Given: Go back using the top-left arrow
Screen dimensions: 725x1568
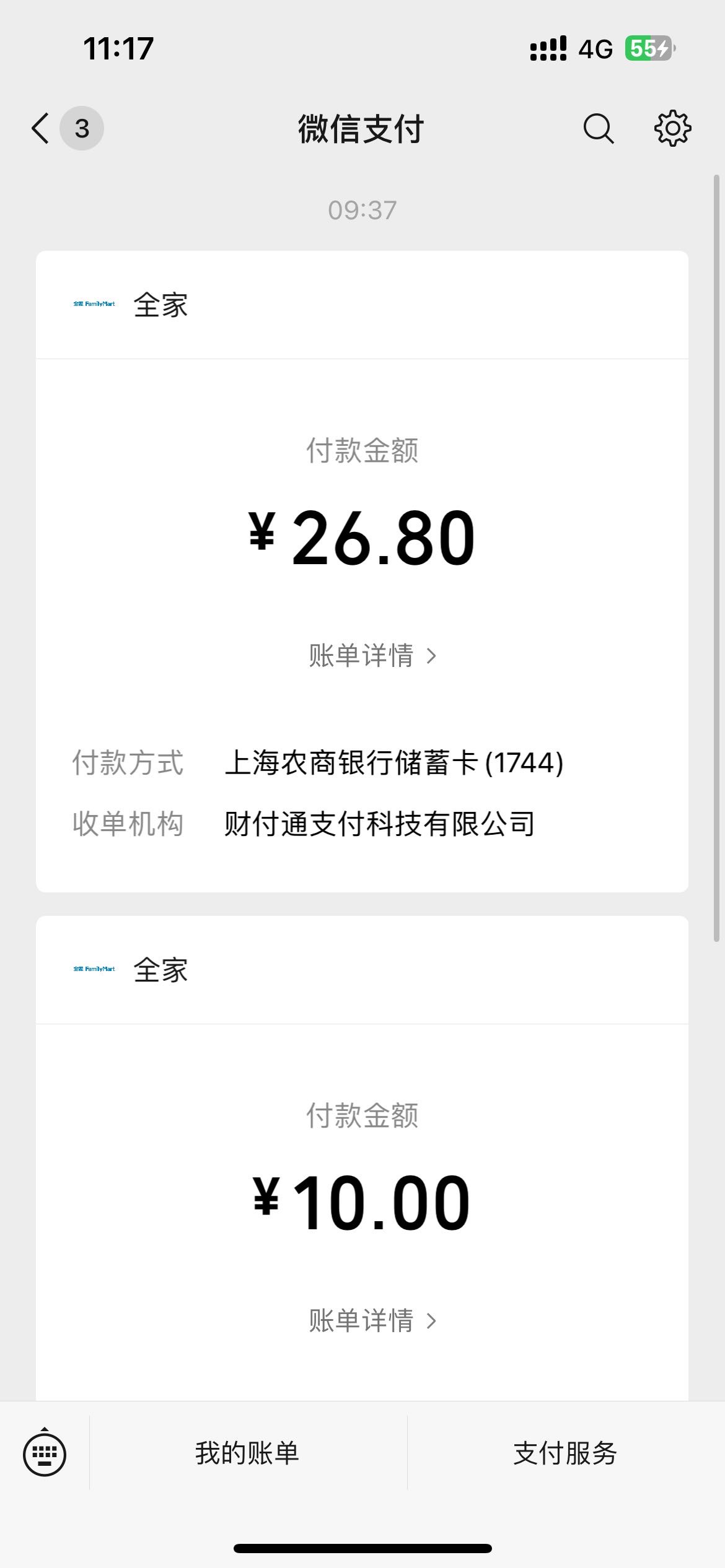Looking at the screenshot, I should point(41,129).
